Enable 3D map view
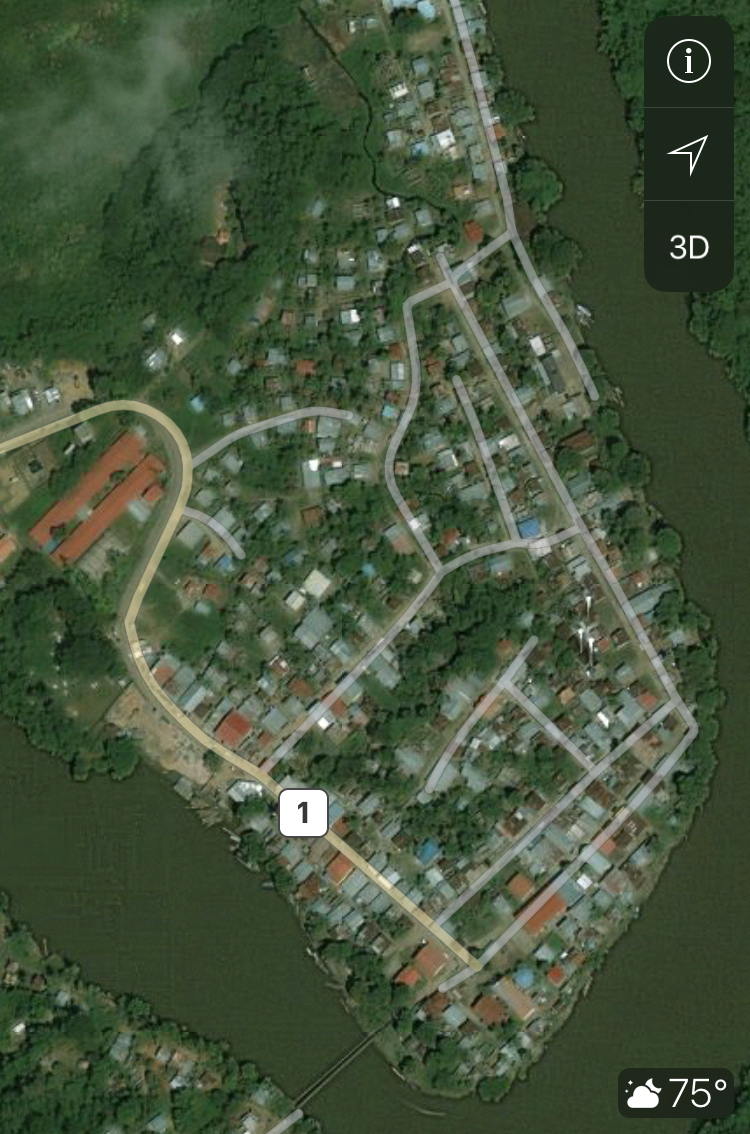The image size is (750, 1134). (688, 245)
